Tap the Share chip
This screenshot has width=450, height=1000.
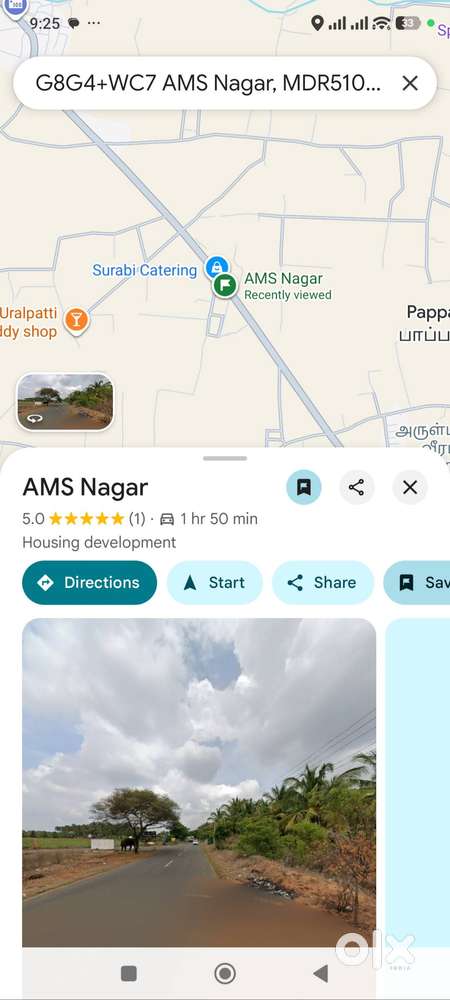pyautogui.click(x=323, y=582)
